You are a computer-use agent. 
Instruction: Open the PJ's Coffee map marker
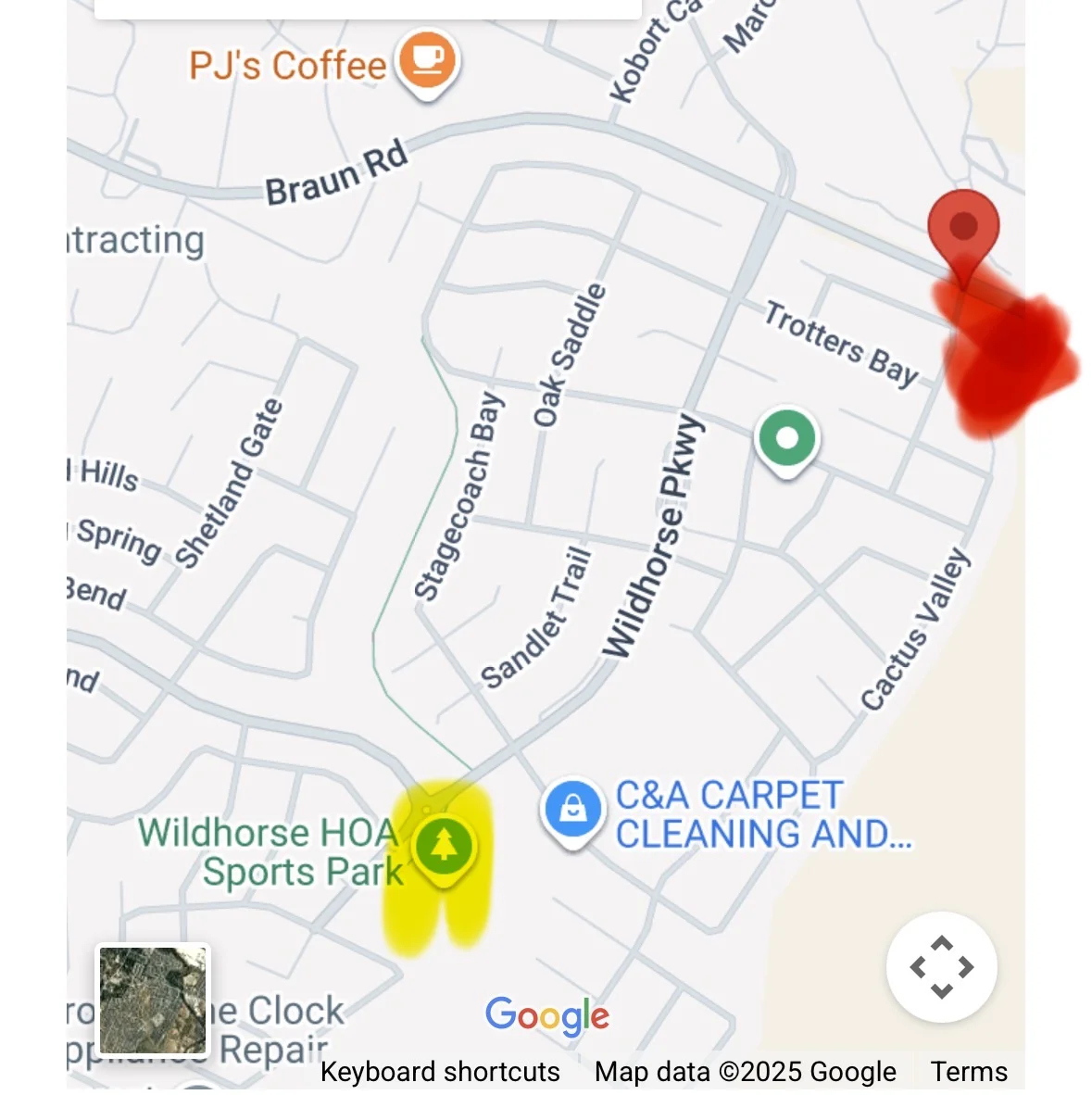point(427,61)
